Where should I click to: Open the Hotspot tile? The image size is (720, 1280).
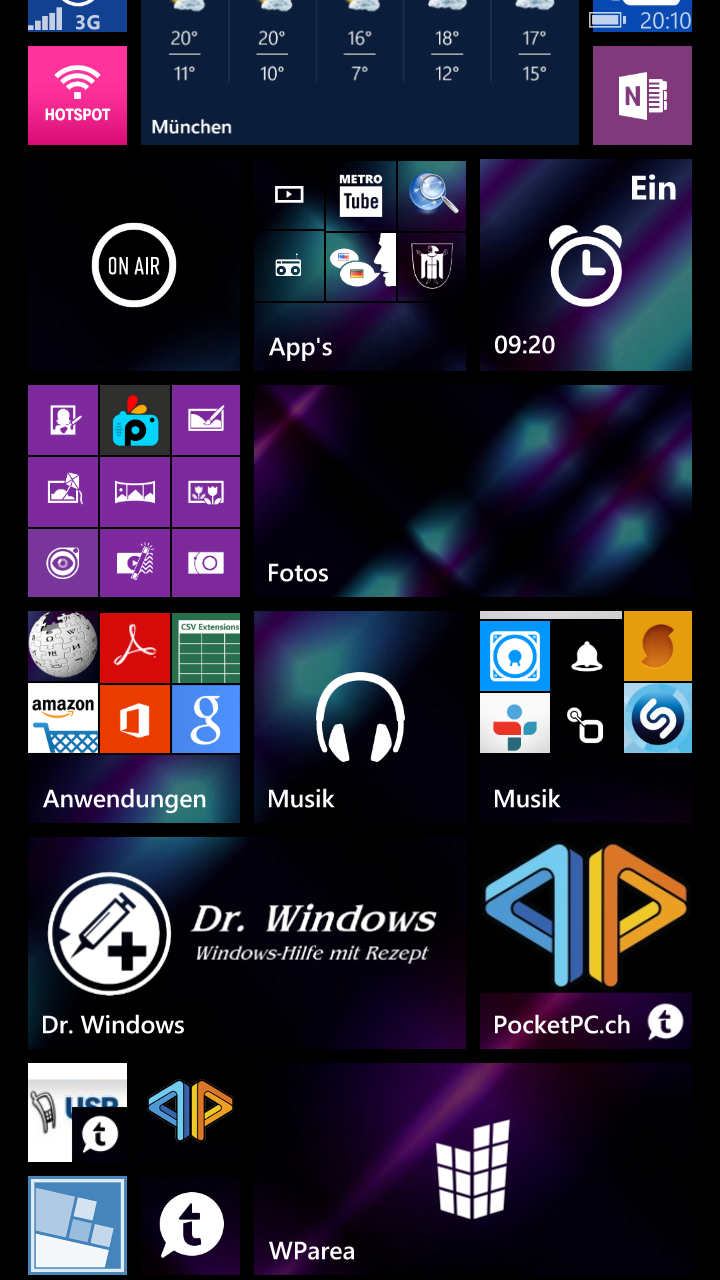pyautogui.click(x=77, y=95)
